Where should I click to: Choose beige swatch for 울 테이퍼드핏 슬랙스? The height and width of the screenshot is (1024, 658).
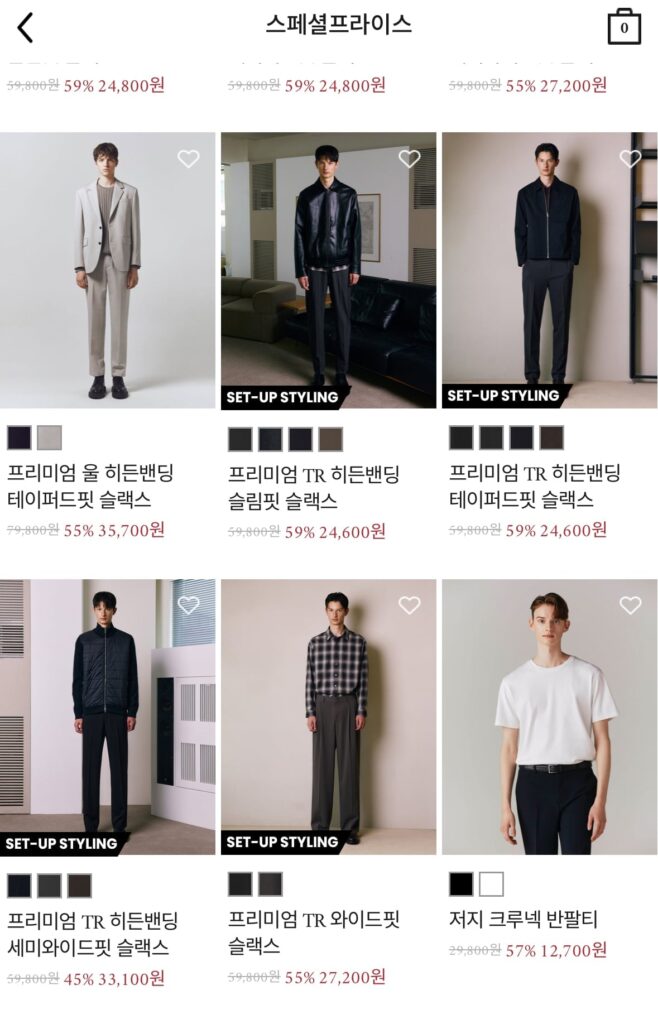click(49, 438)
